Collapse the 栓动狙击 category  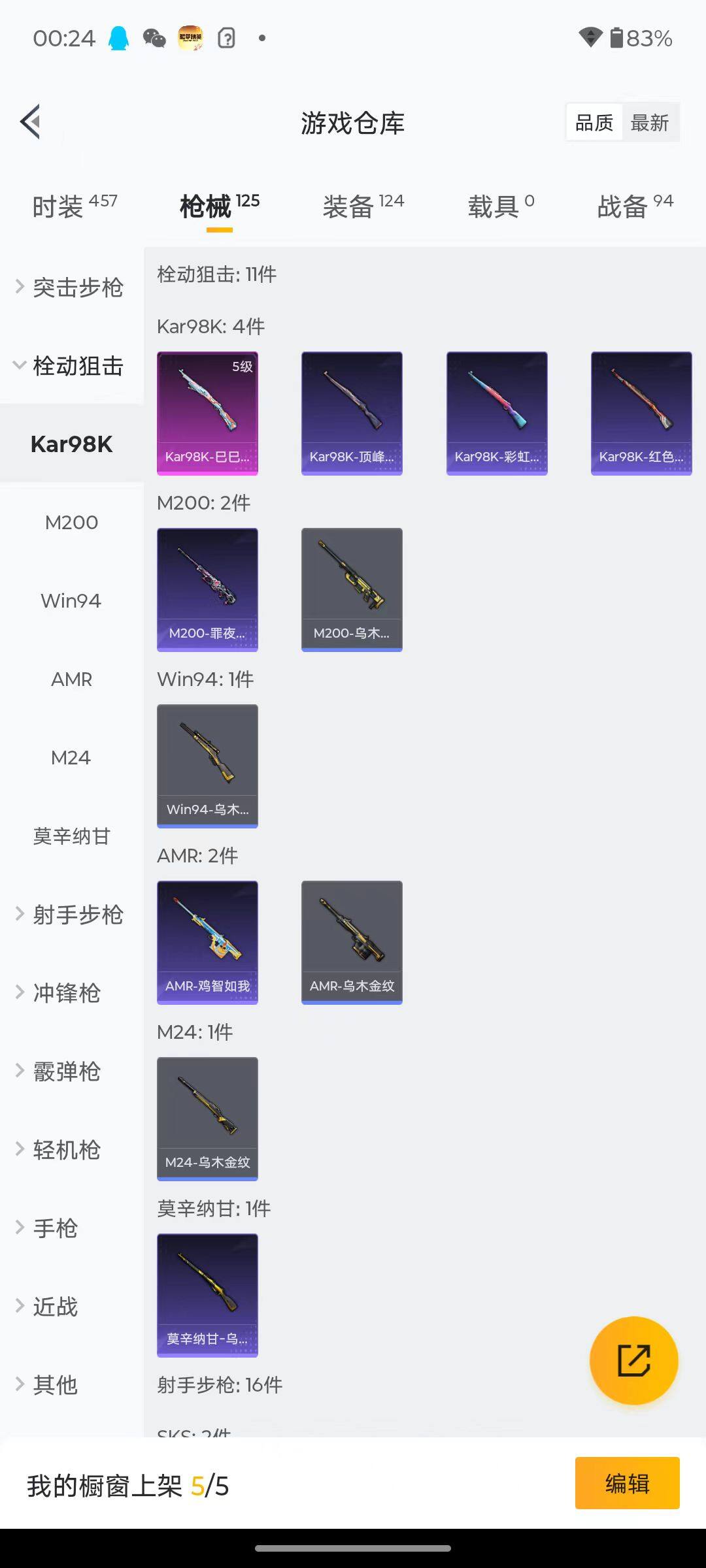pyautogui.click(x=72, y=366)
